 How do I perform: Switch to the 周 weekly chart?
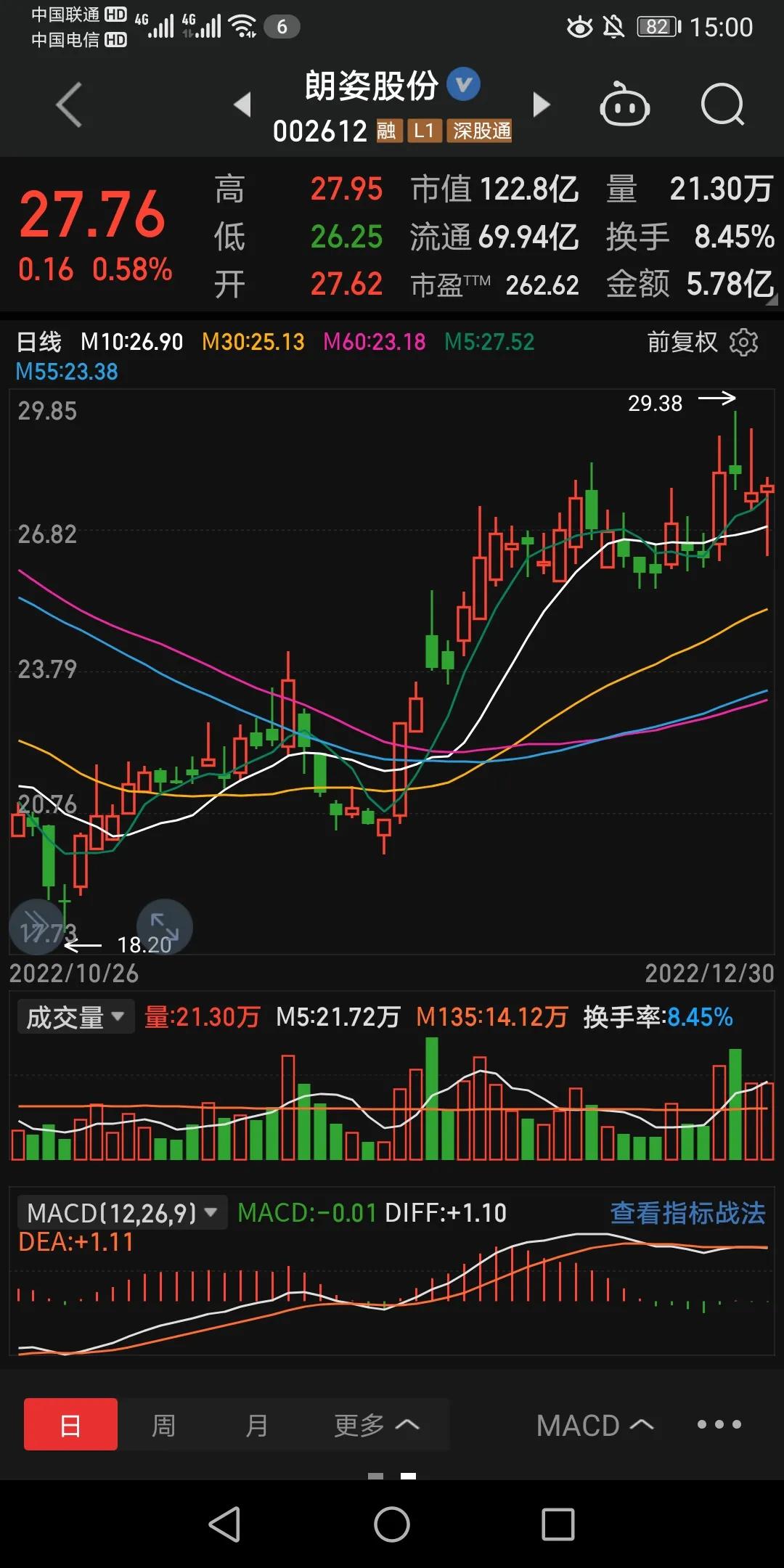[x=163, y=1425]
